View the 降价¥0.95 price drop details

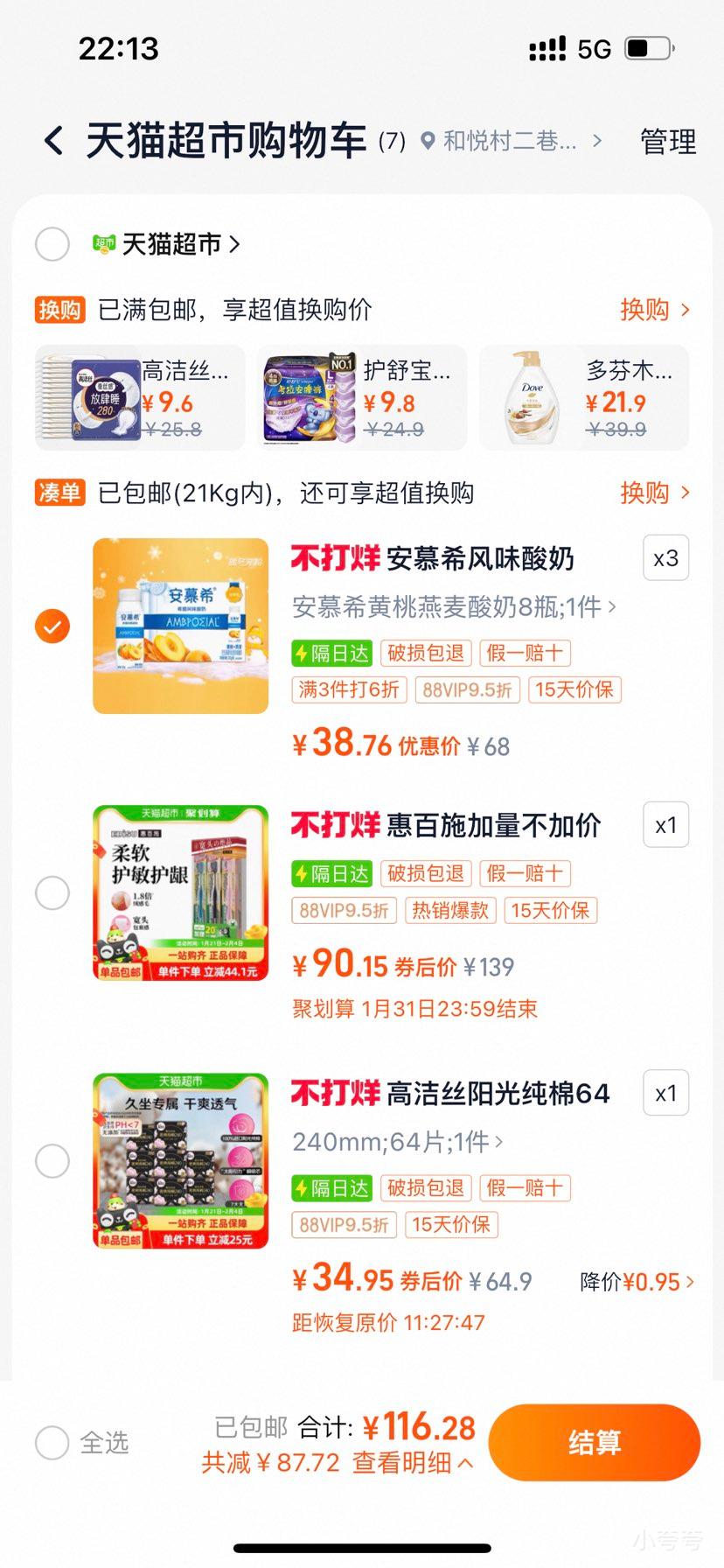(x=637, y=1282)
